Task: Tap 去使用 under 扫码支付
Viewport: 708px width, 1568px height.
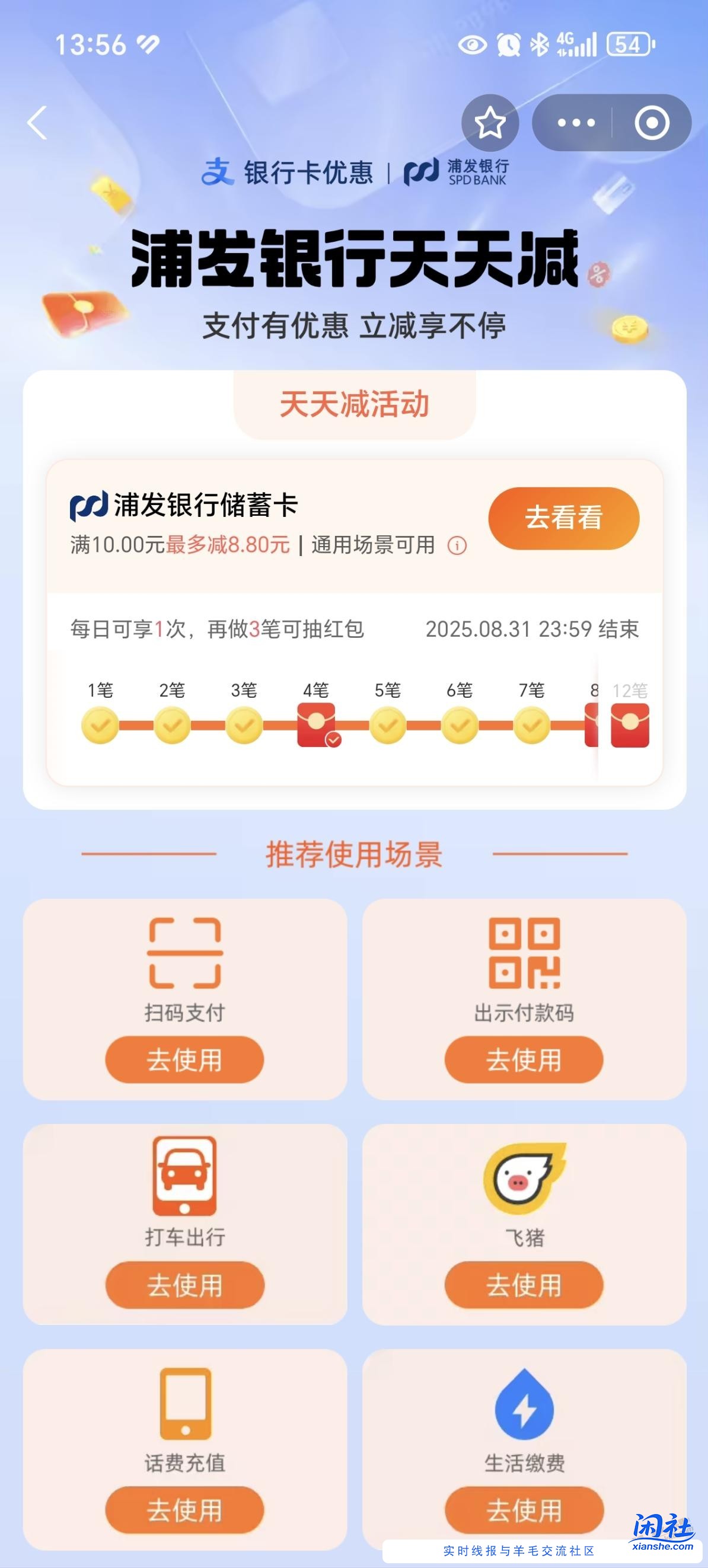Action: [x=184, y=1060]
